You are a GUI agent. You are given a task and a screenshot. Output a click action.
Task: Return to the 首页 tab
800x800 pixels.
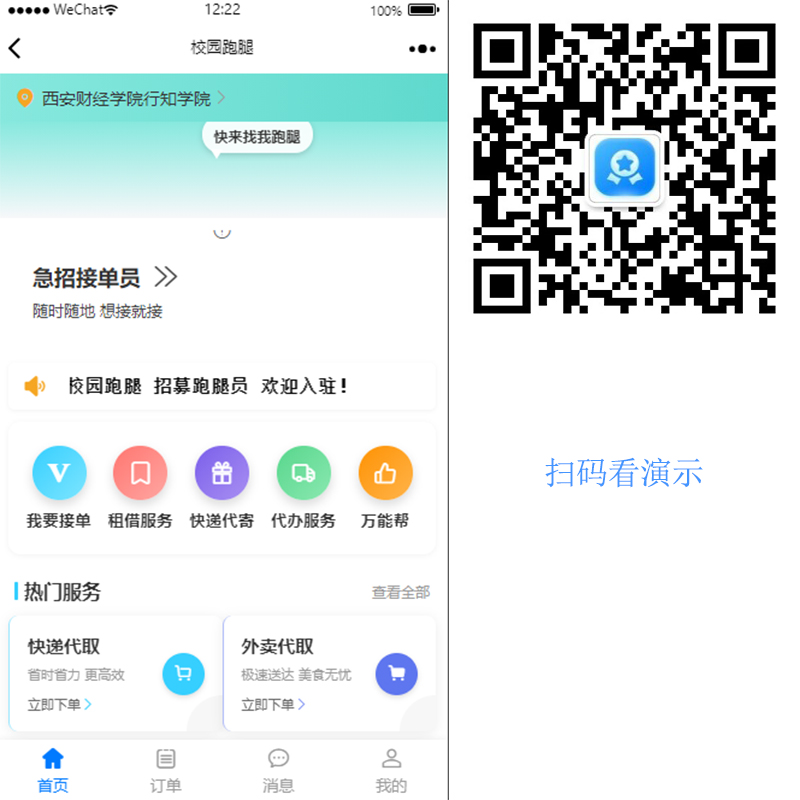click(53, 770)
